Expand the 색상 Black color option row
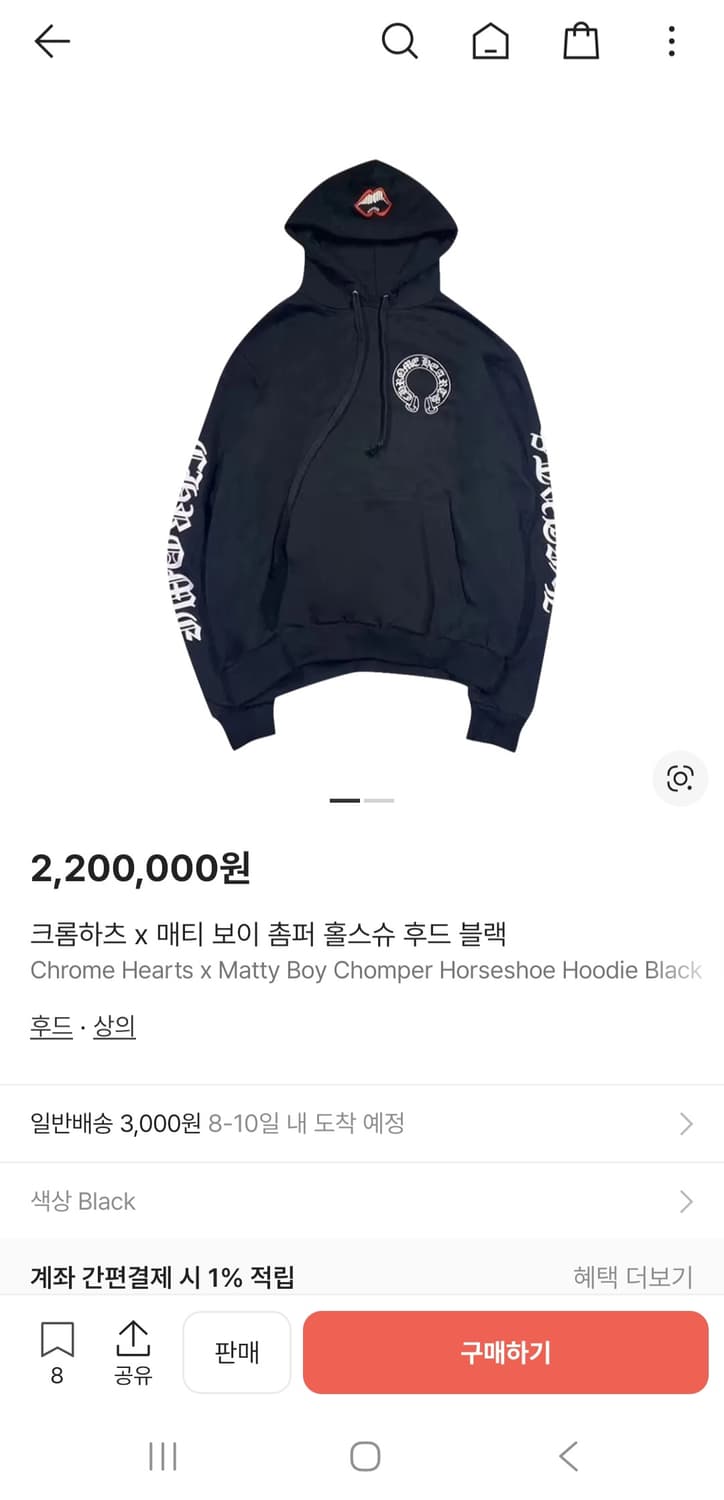Viewport: 724px width, 1500px height. click(x=362, y=1201)
